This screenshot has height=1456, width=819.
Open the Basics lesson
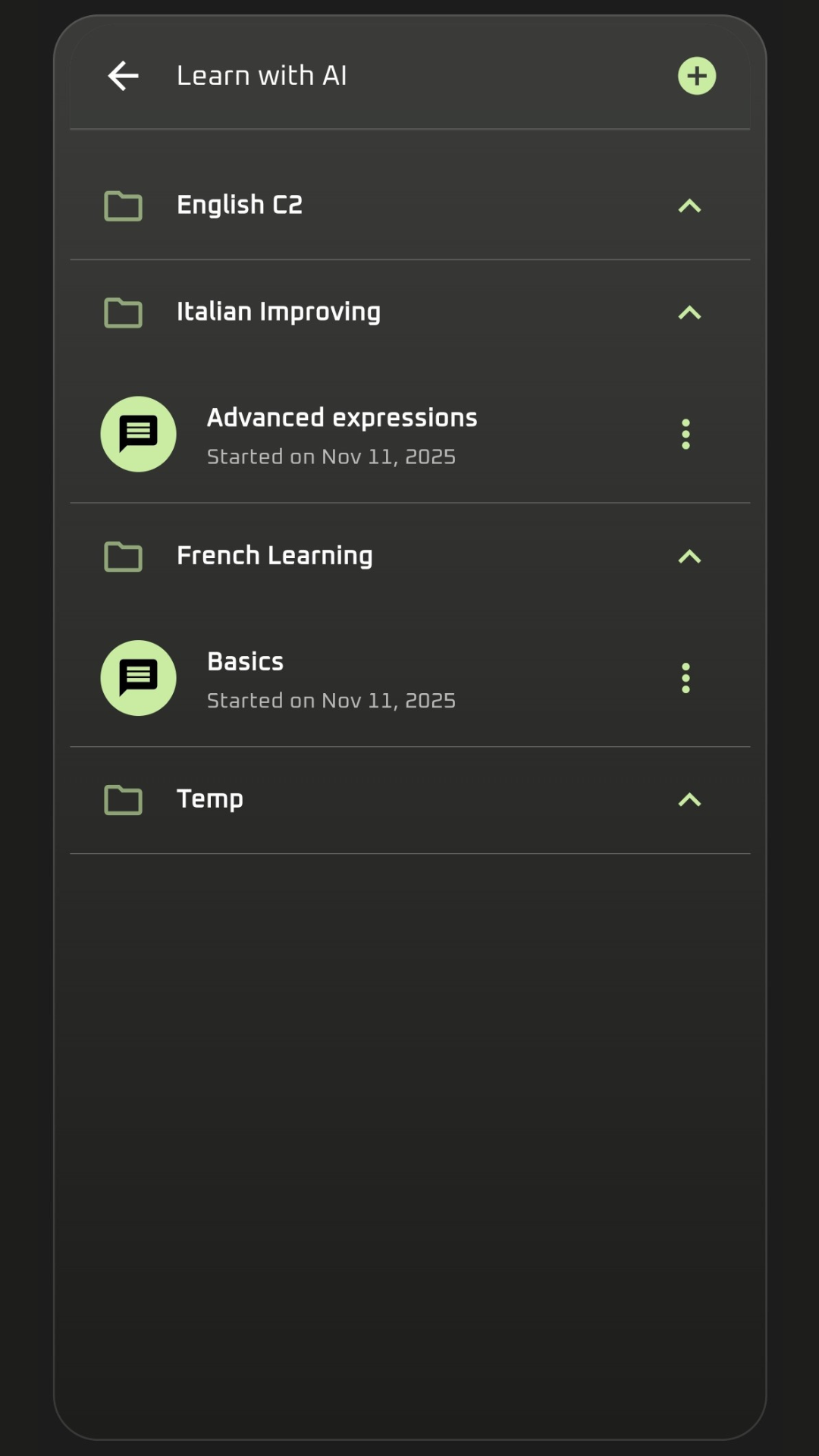pos(245,661)
